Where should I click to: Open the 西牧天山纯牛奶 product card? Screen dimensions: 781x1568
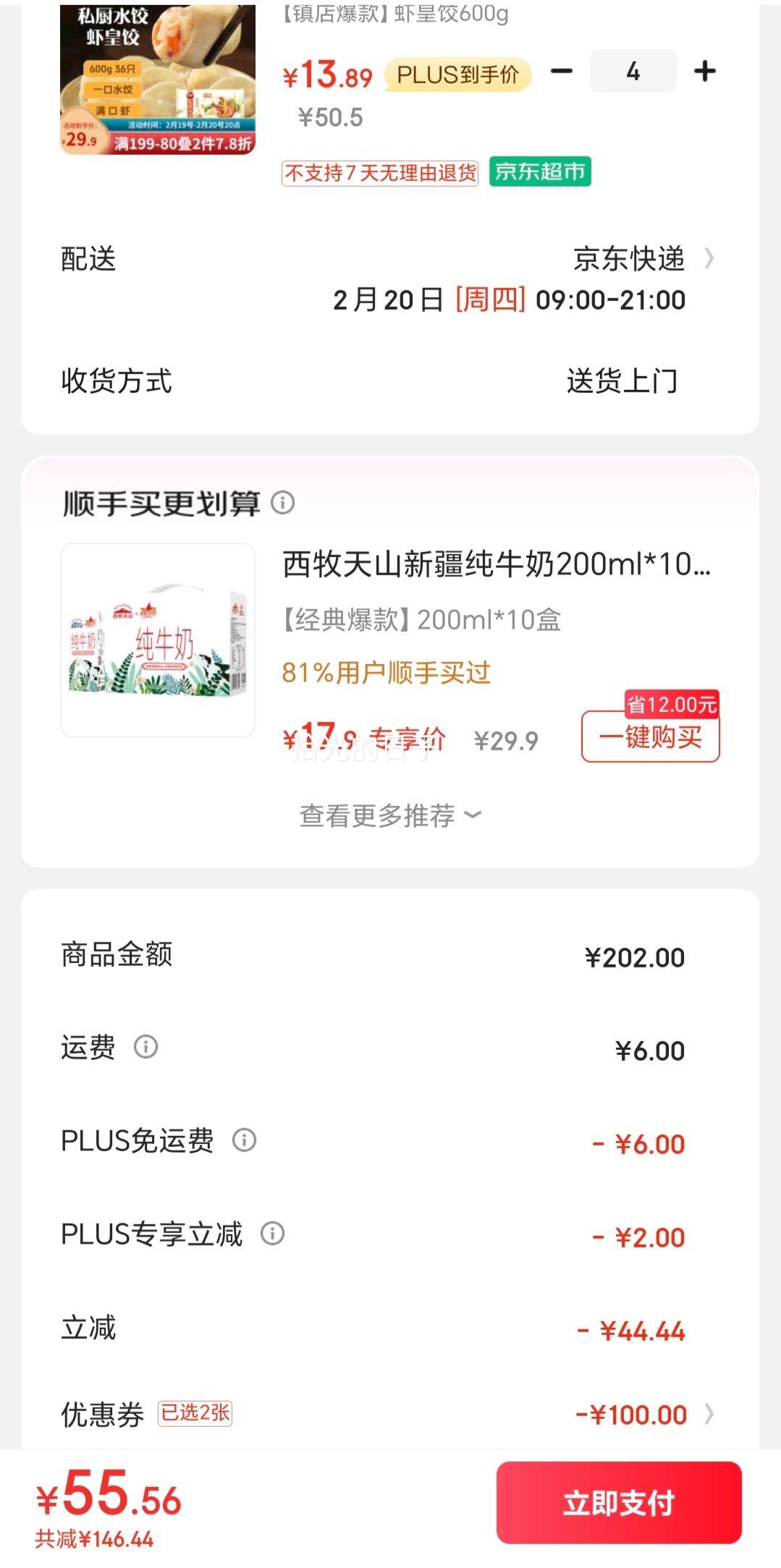(x=390, y=640)
